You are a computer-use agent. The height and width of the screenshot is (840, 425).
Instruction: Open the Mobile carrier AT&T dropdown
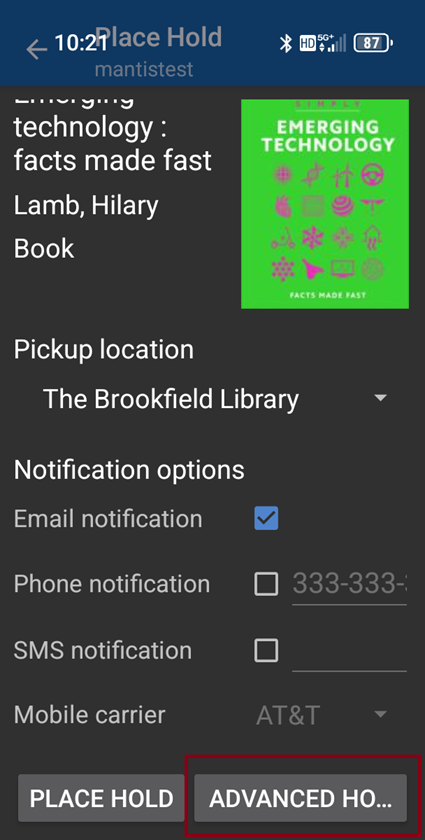click(x=322, y=715)
